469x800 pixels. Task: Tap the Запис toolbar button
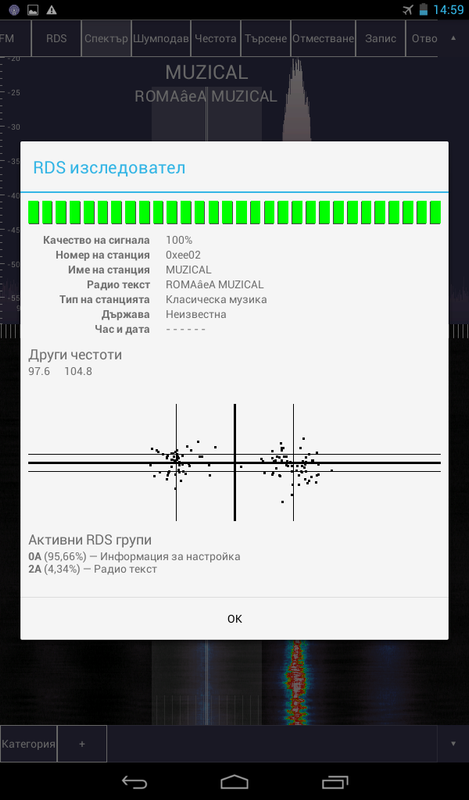point(381,38)
